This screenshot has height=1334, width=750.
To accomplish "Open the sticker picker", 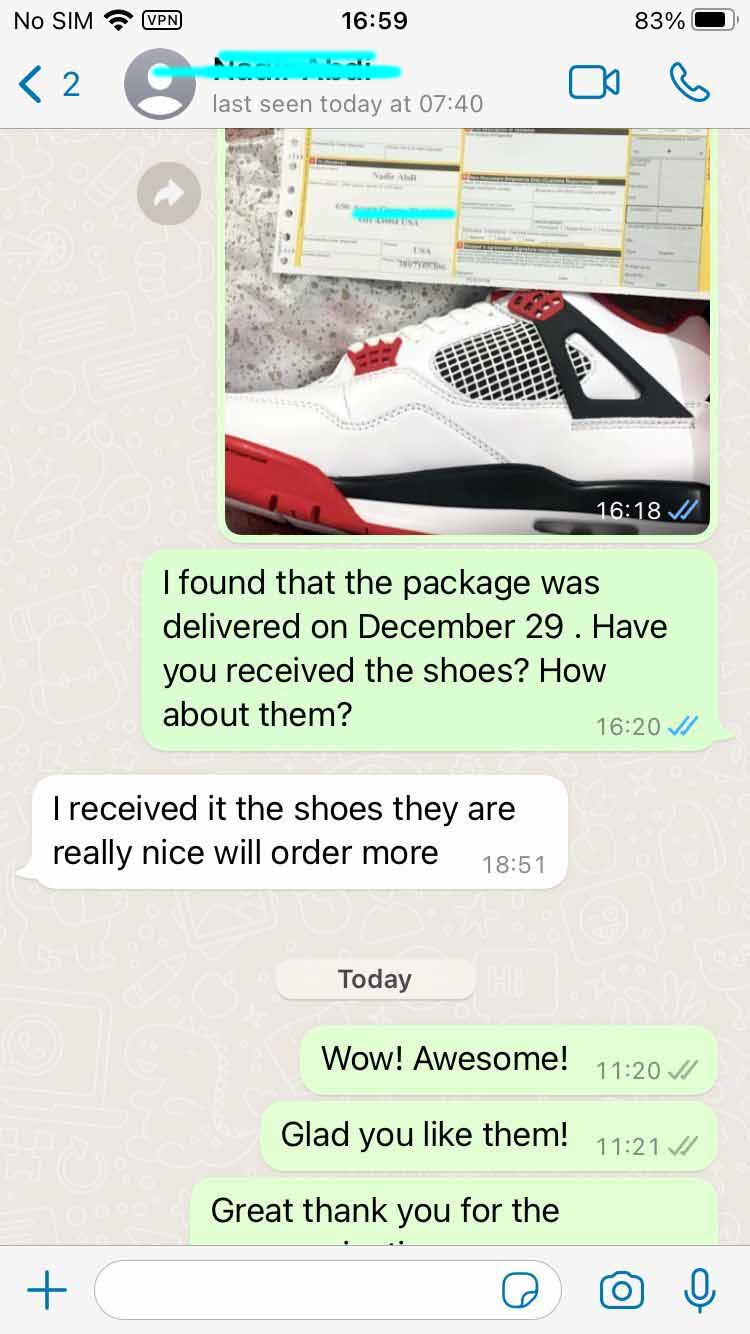I will pos(520,1291).
